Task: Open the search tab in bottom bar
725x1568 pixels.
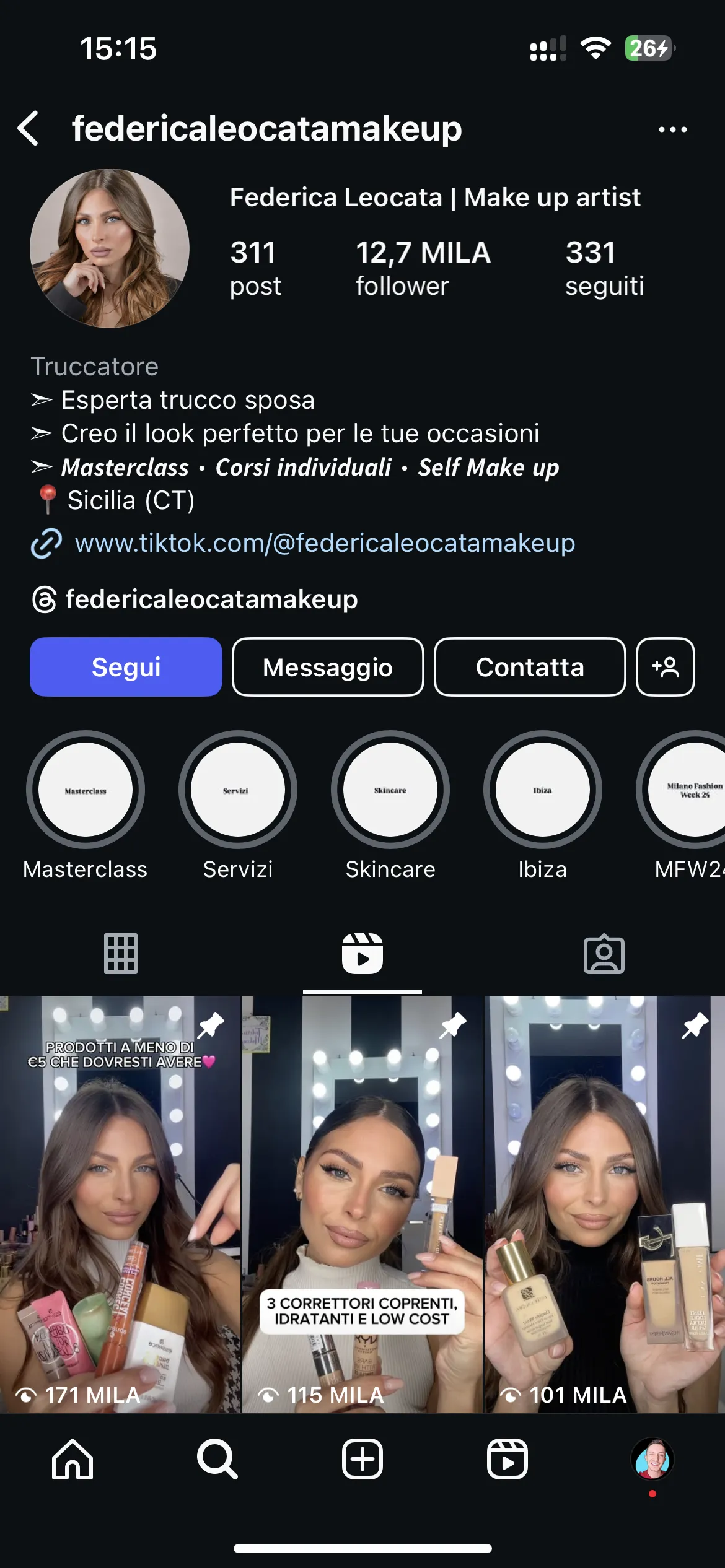Action: coord(217,1459)
